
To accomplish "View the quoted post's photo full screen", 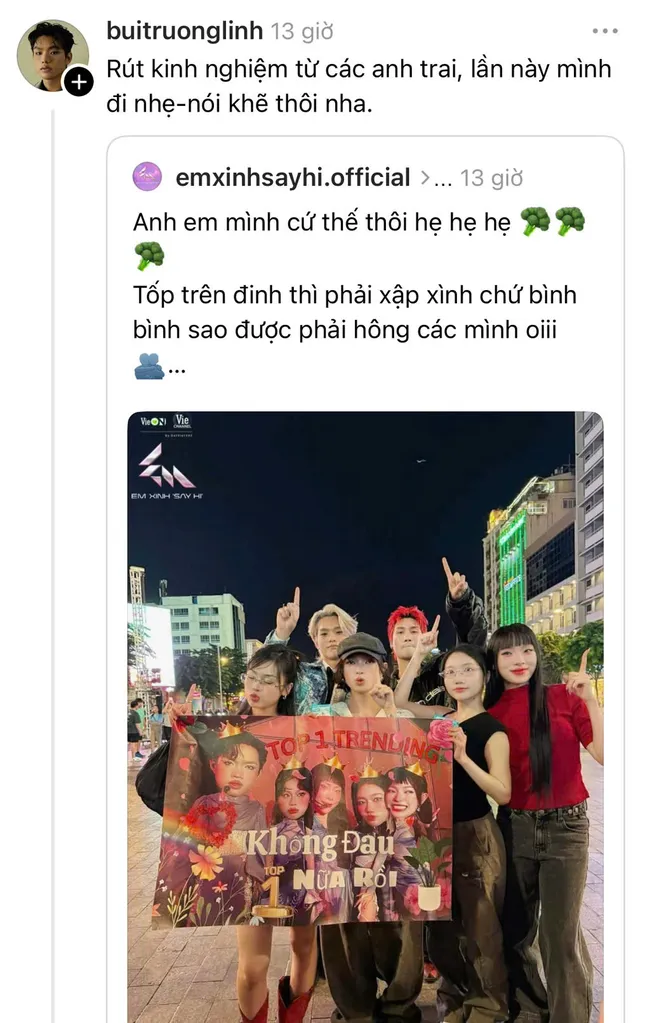I will pyautogui.click(x=365, y=715).
